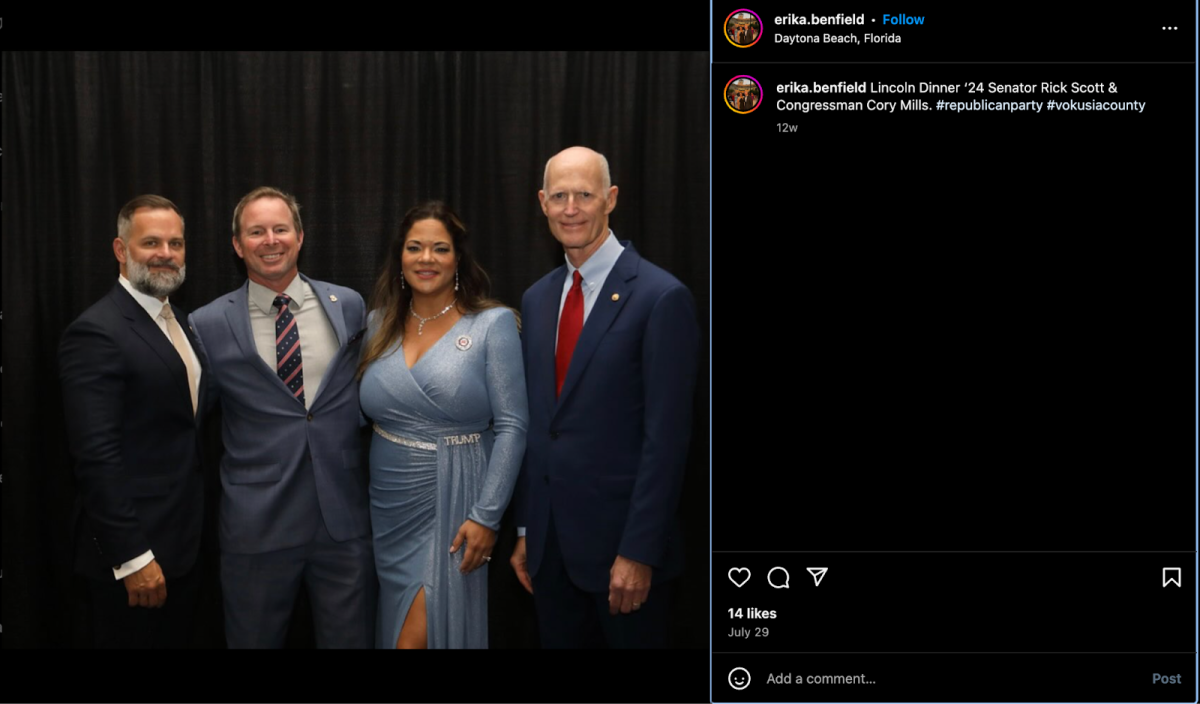Open the #vokusiacounty hashtag

coord(1096,105)
